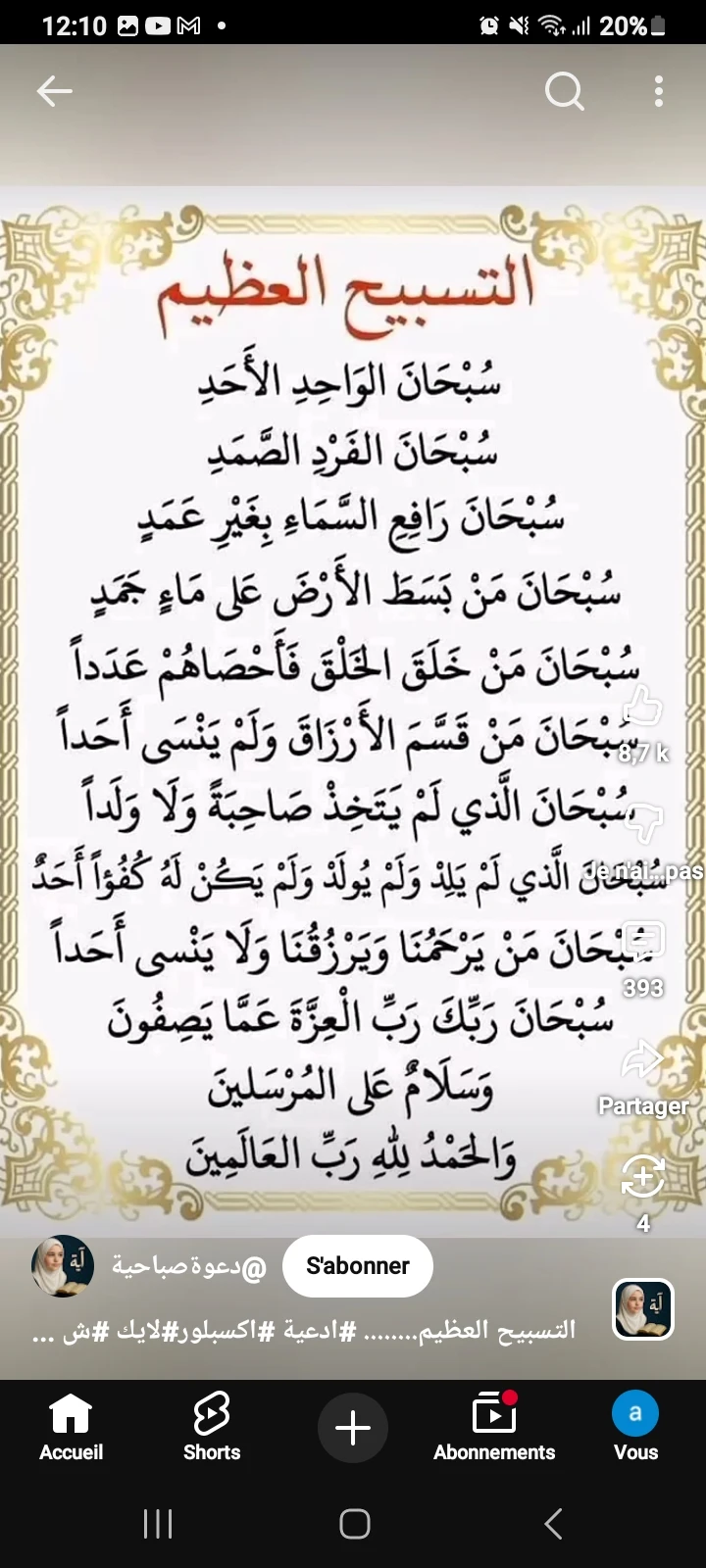Go back using the top arrow
706x1568 pixels.
click(55, 92)
